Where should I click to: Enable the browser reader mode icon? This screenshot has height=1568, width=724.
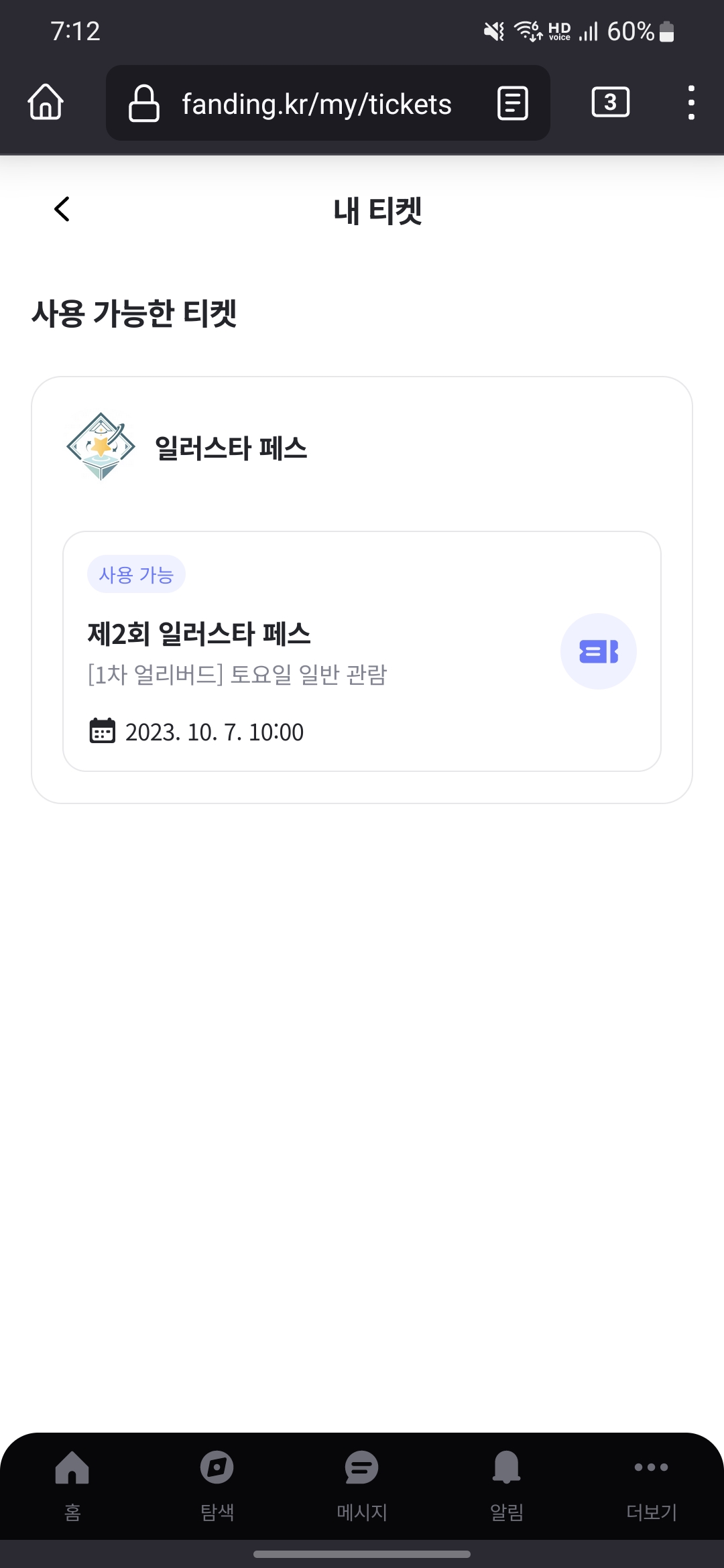[513, 103]
